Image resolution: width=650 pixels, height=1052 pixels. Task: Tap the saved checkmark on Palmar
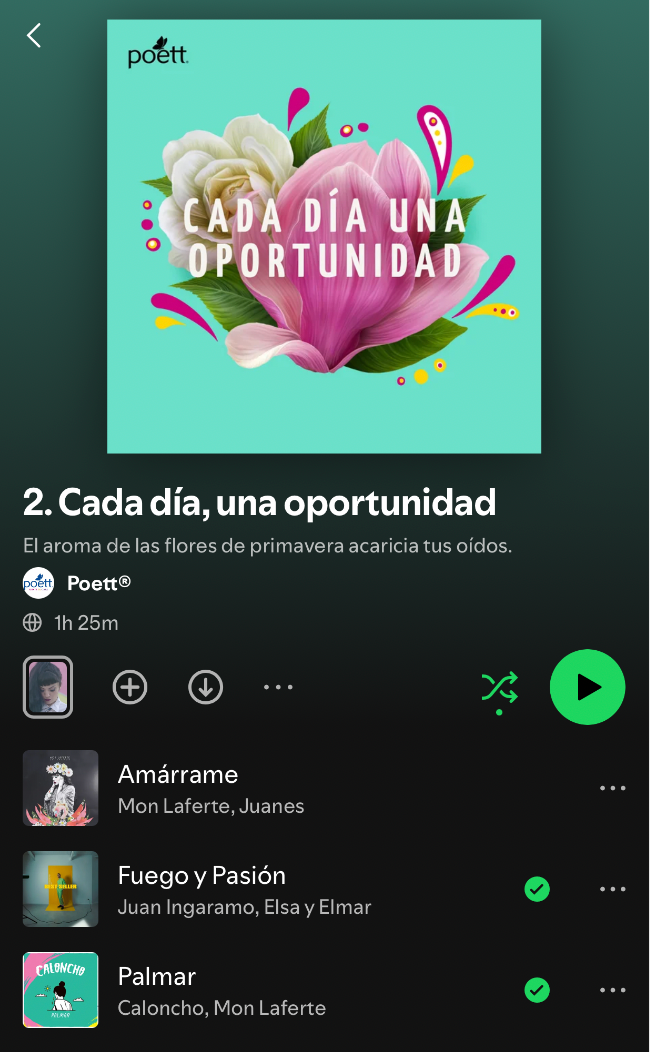pyautogui.click(x=537, y=990)
